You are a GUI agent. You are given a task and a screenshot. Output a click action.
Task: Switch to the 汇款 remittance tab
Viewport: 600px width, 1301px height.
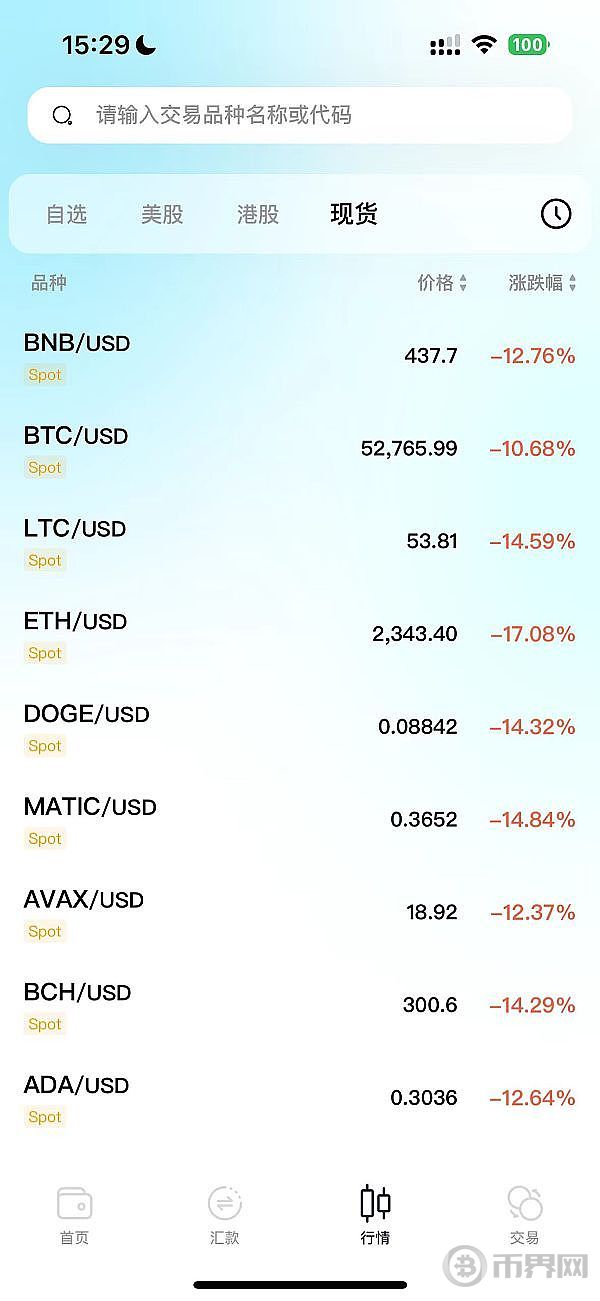(x=225, y=1214)
